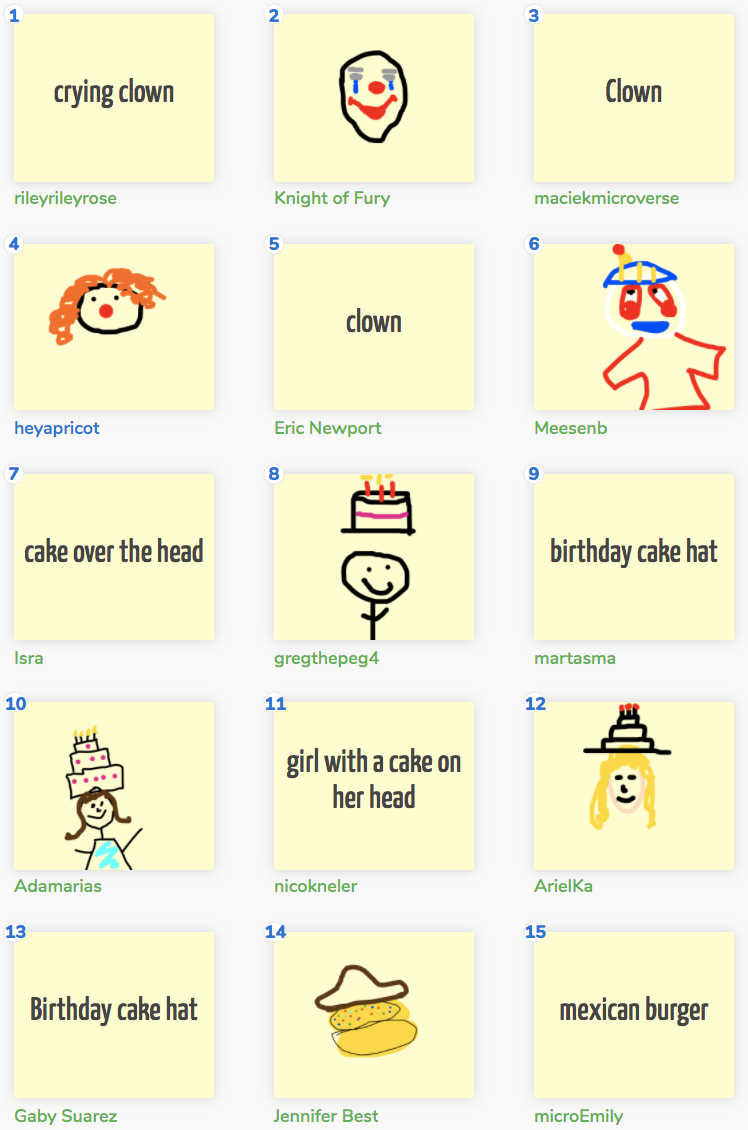Screen dimensions: 748x1130
Task: Open ArielKa's profile link
Action: point(563,886)
